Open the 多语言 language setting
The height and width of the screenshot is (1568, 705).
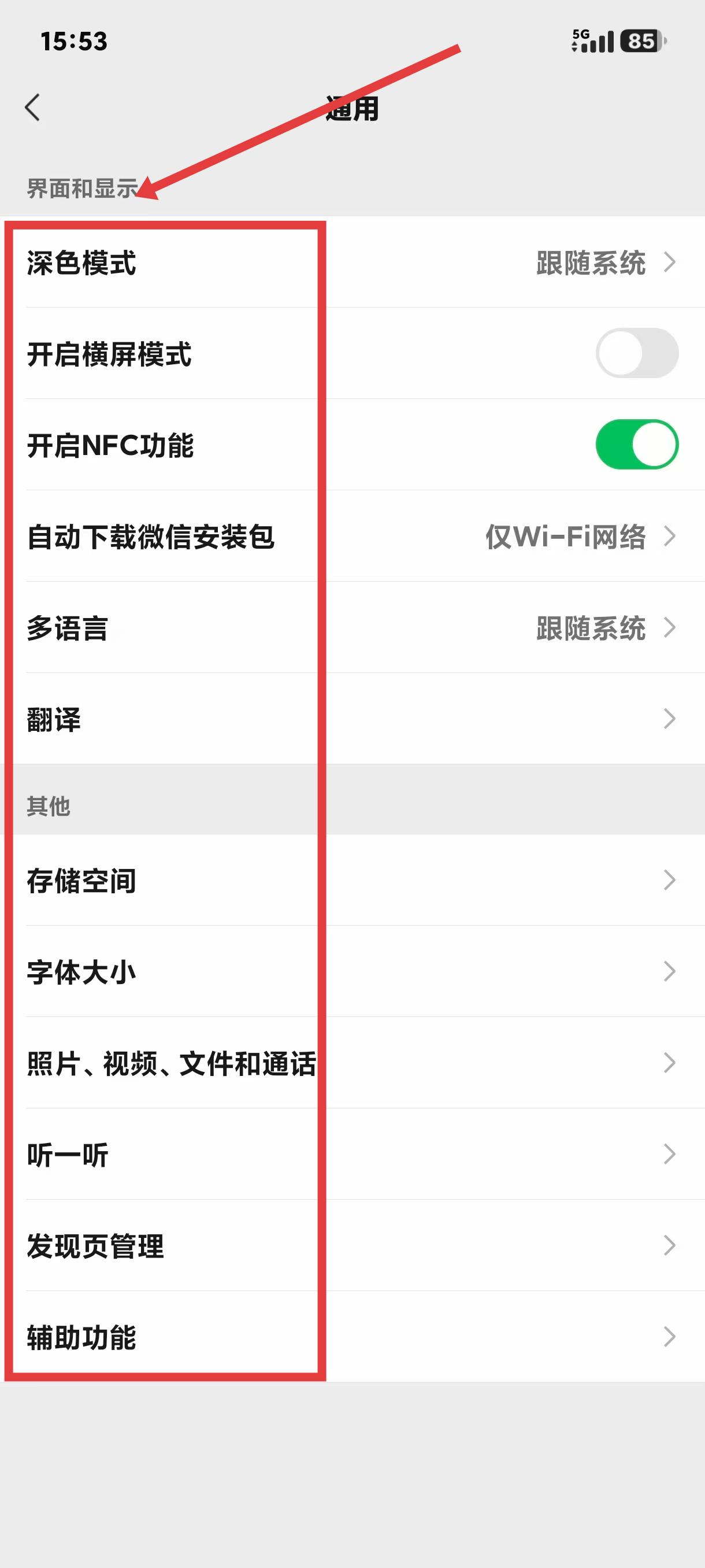(352, 627)
